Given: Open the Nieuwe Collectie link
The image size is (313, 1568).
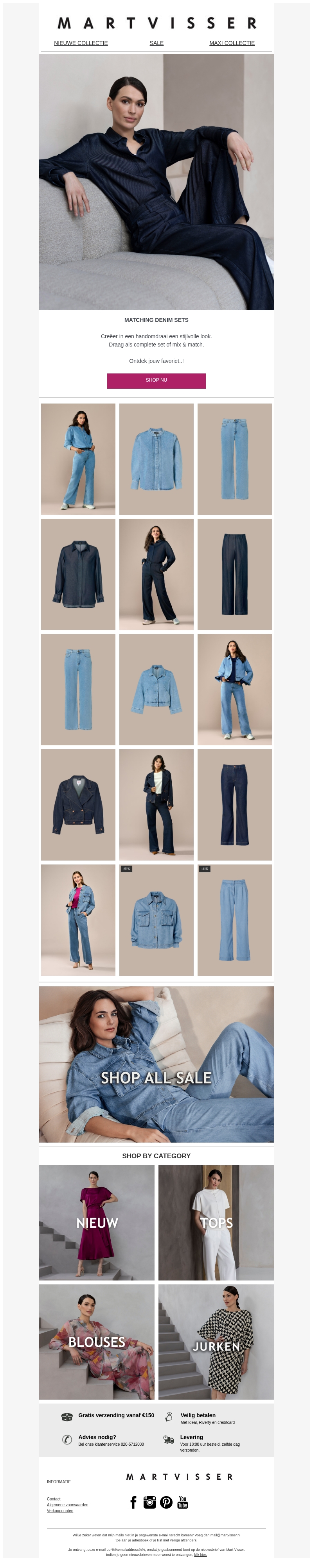Looking at the screenshot, I should [x=81, y=43].
